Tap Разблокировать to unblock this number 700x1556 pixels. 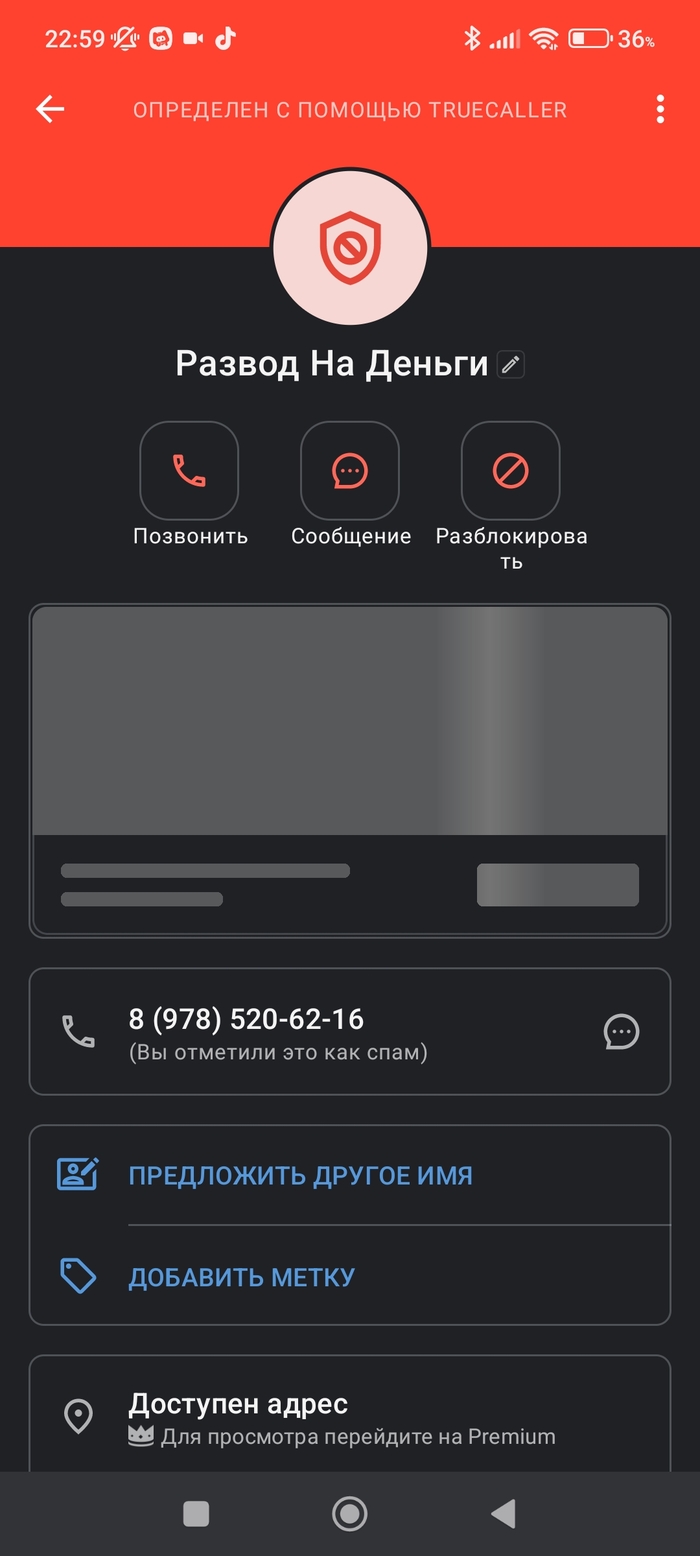tap(510, 470)
